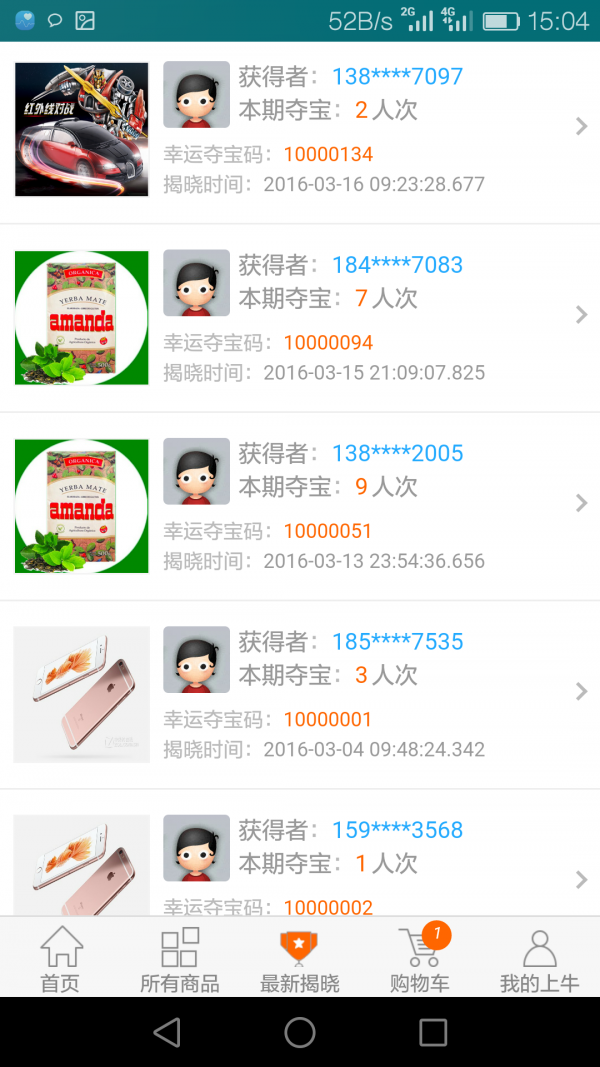The width and height of the screenshot is (600, 1067).
Task: Open the 购物车 shopping cart tab
Action: (x=420, y=958)
